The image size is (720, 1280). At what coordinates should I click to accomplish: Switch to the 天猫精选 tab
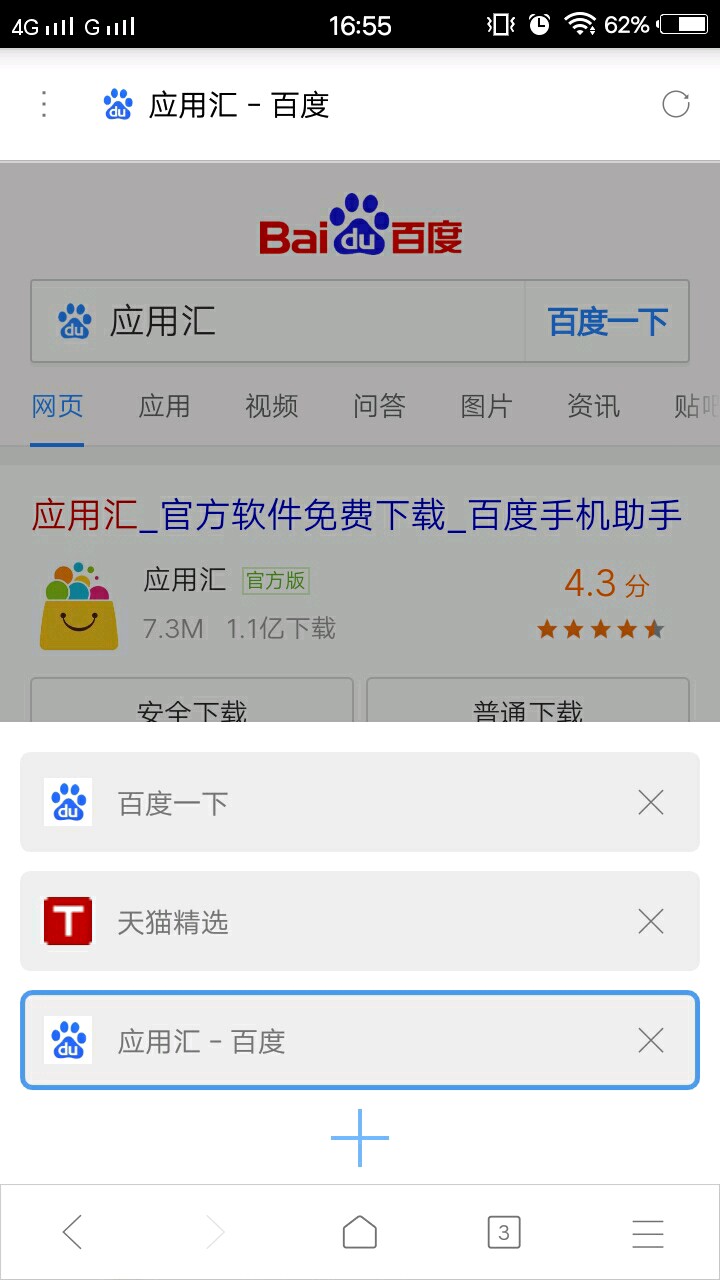pos(300,921)
